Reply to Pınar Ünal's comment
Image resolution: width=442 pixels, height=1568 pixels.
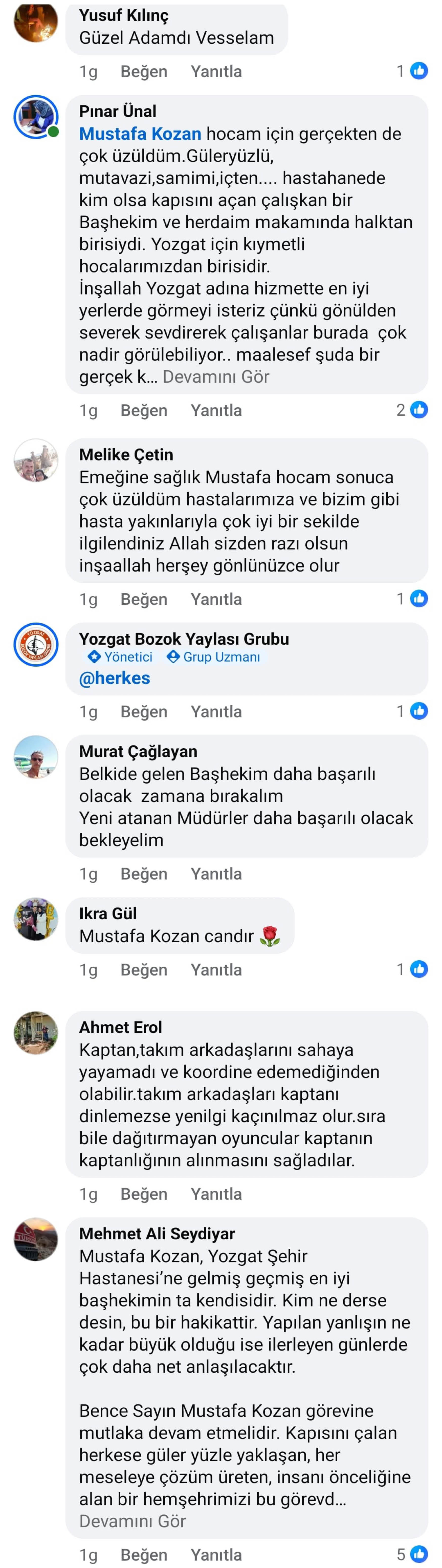[216, 410]
